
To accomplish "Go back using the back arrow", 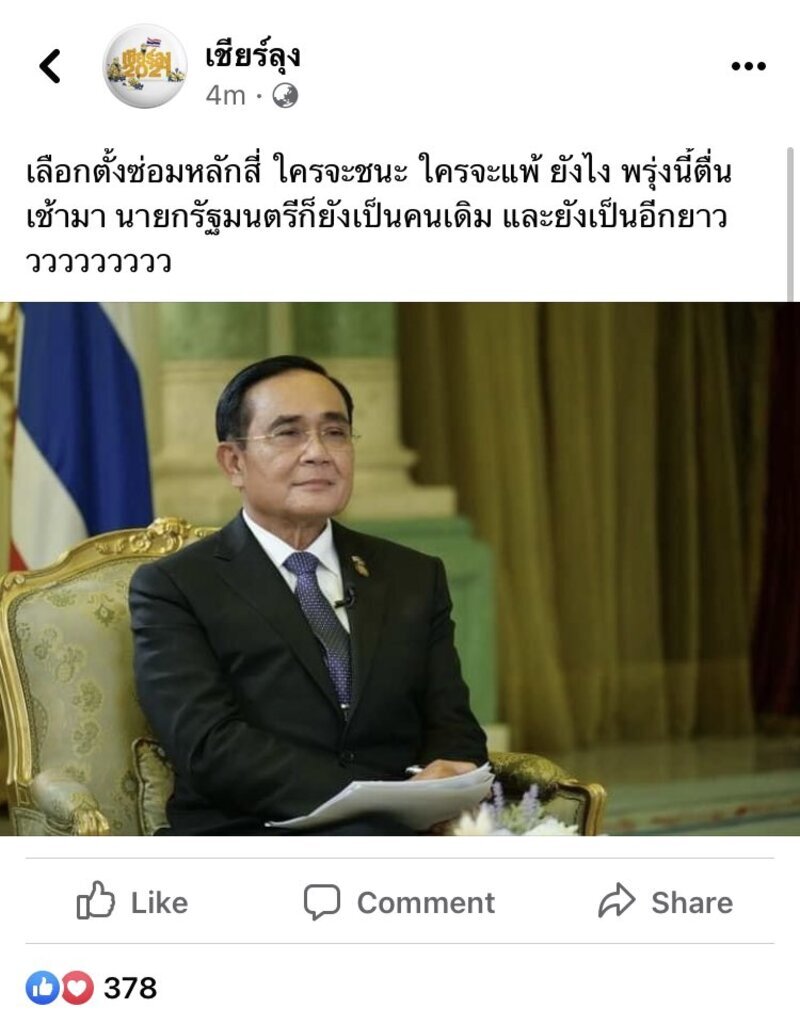I will (50, 67).
